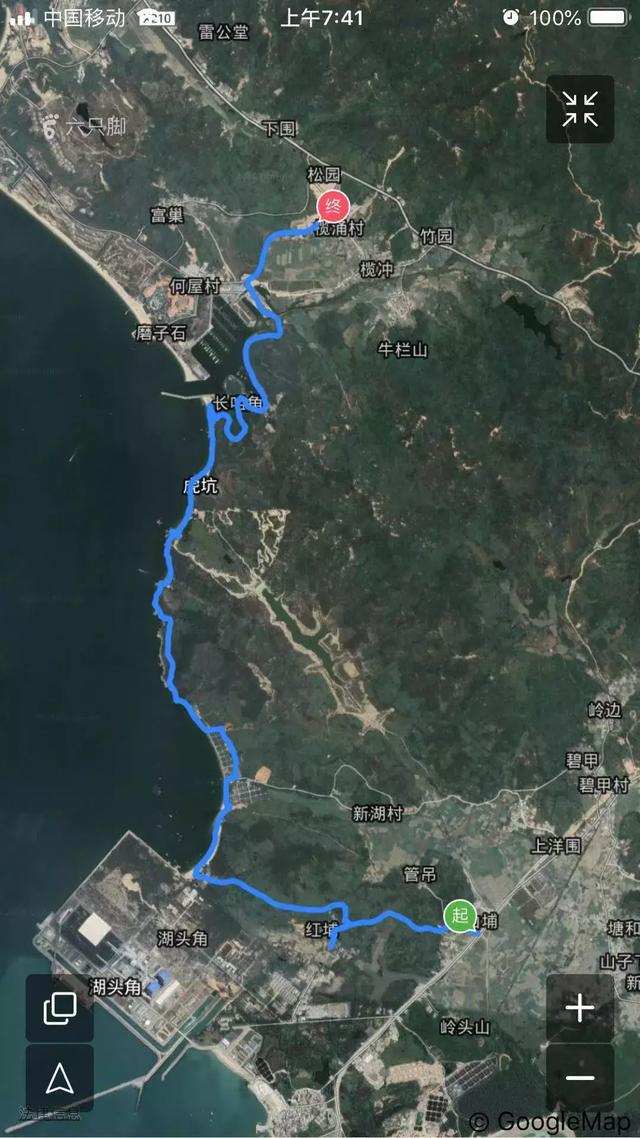640x1138 pixels.
Task: Tap the red end point marker
Action: 333,205
